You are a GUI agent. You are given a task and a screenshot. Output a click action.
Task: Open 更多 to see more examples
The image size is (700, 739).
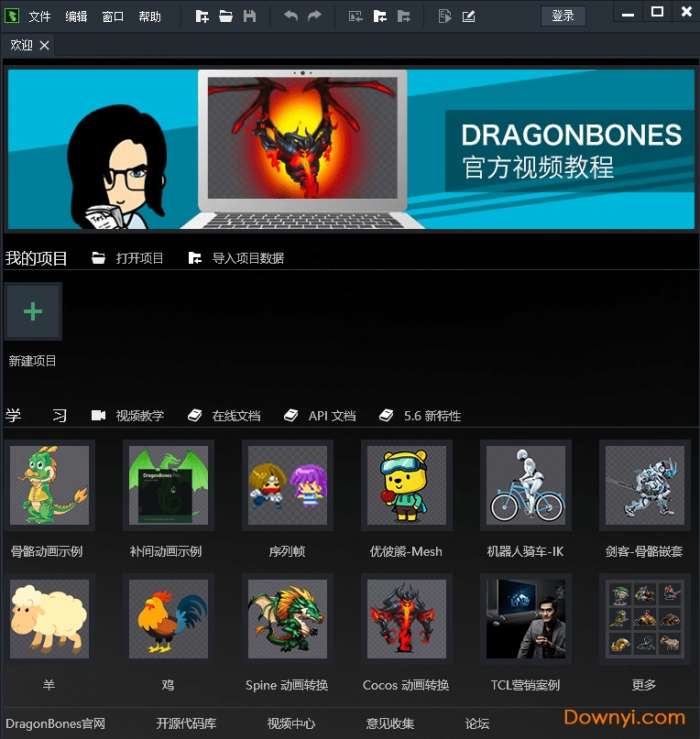click(x=644, y=619)
